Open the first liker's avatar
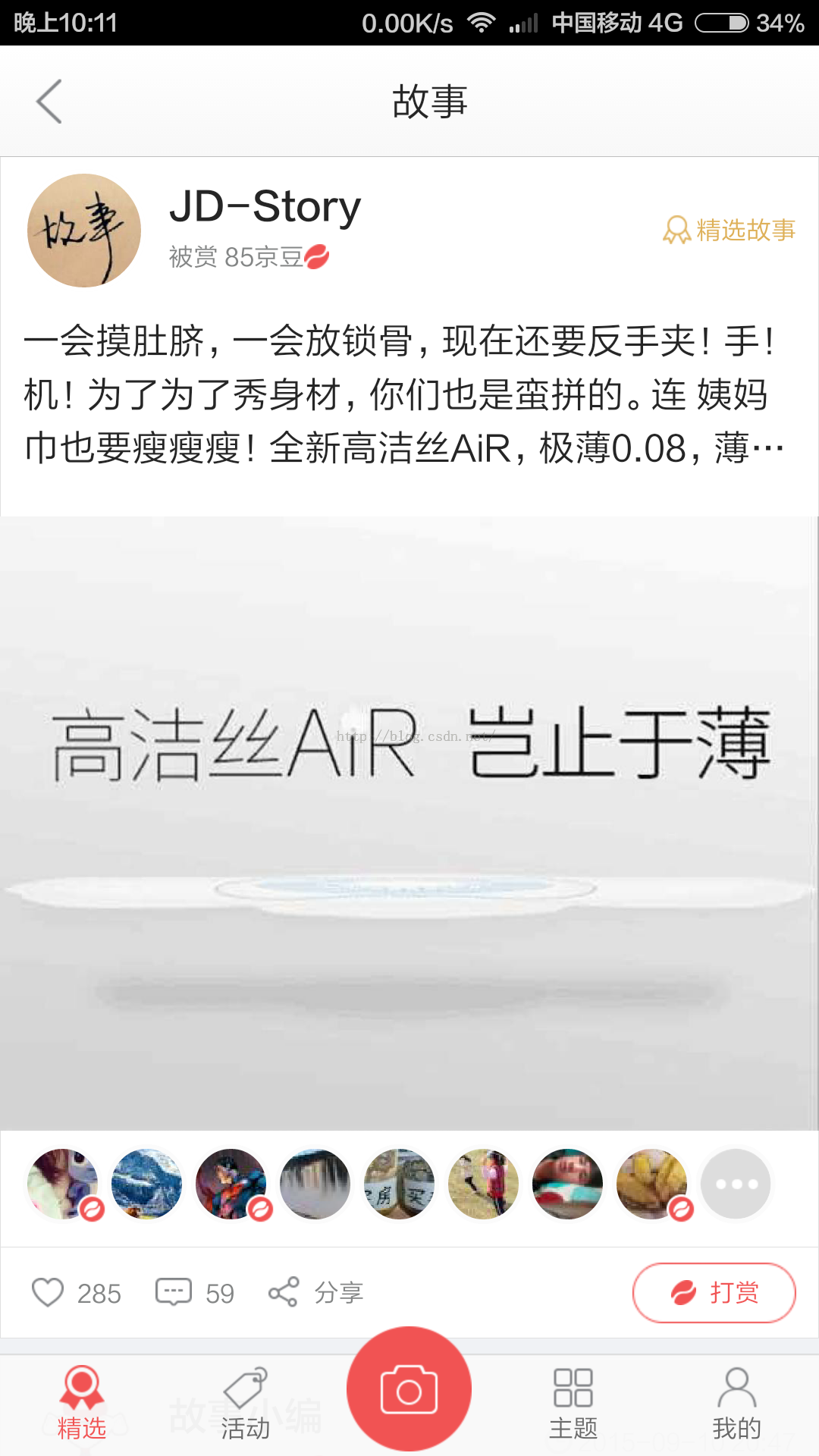The width and height of the screenshot is (819, 1456). pos(63,1184)
